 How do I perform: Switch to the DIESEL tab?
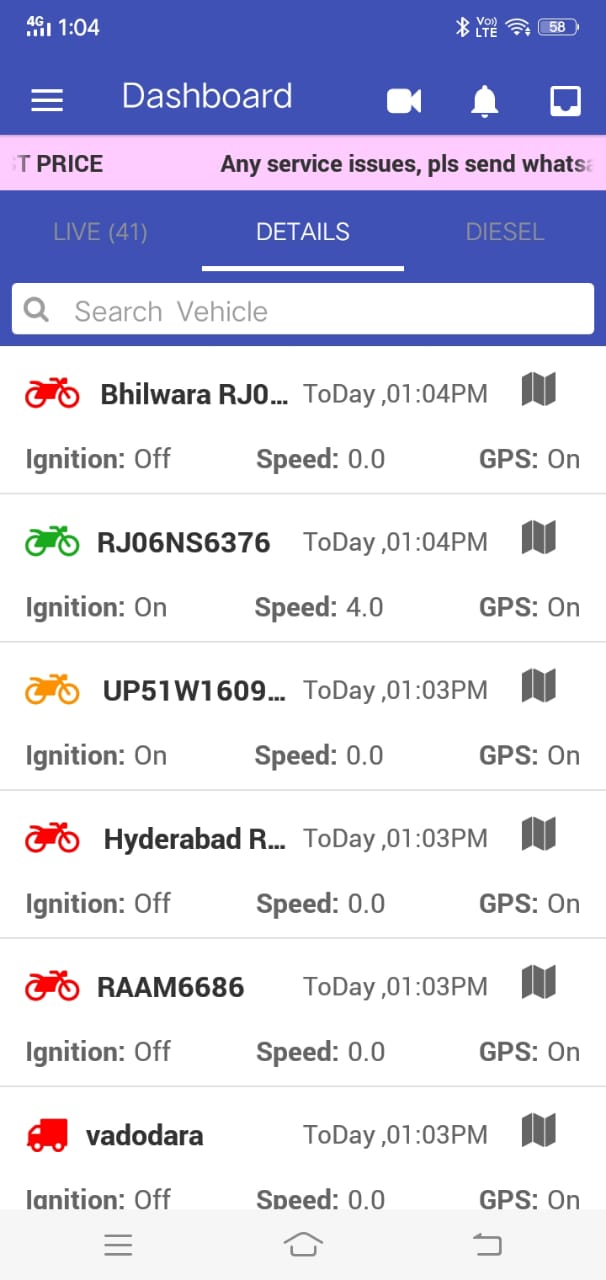(x=505, y=232)
